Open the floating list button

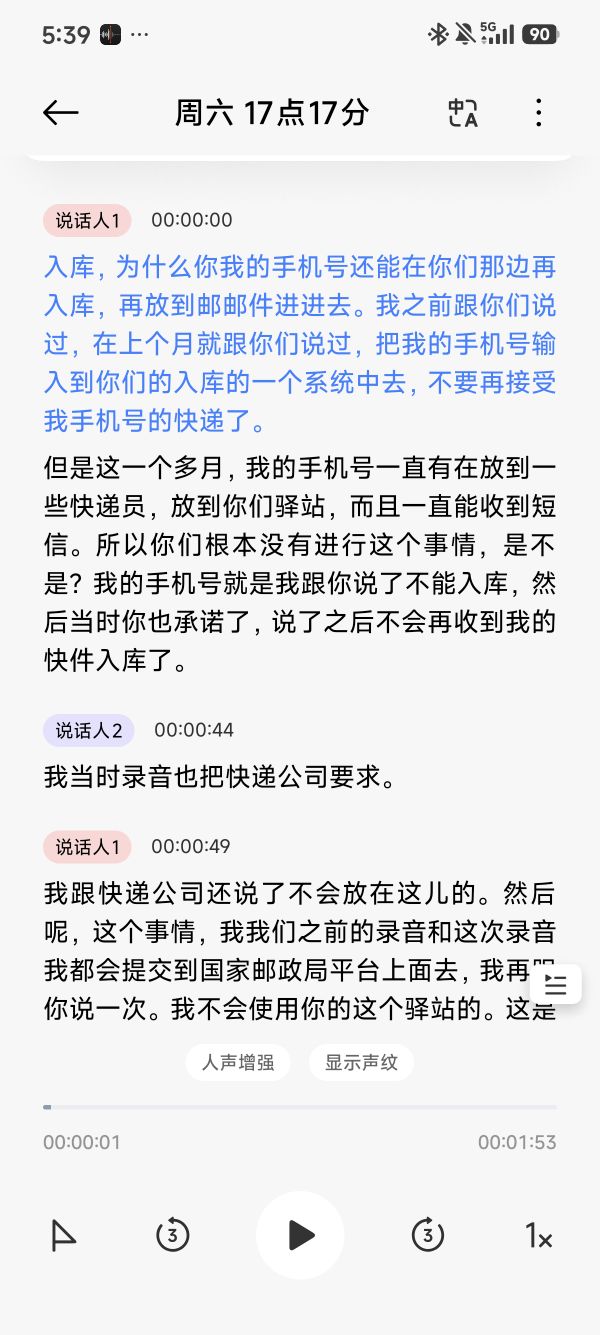[x=556, y=985]
